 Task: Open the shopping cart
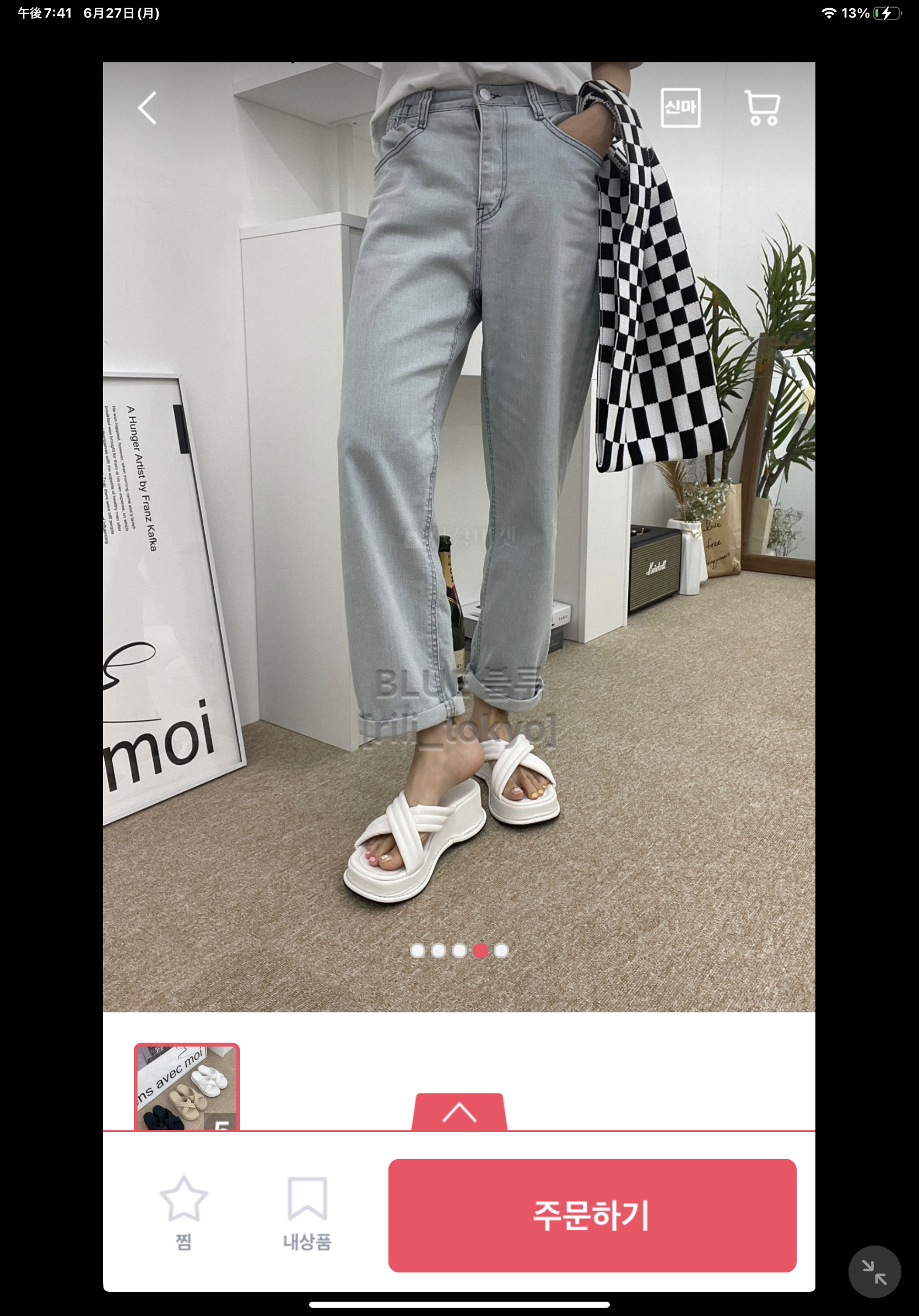762,107
